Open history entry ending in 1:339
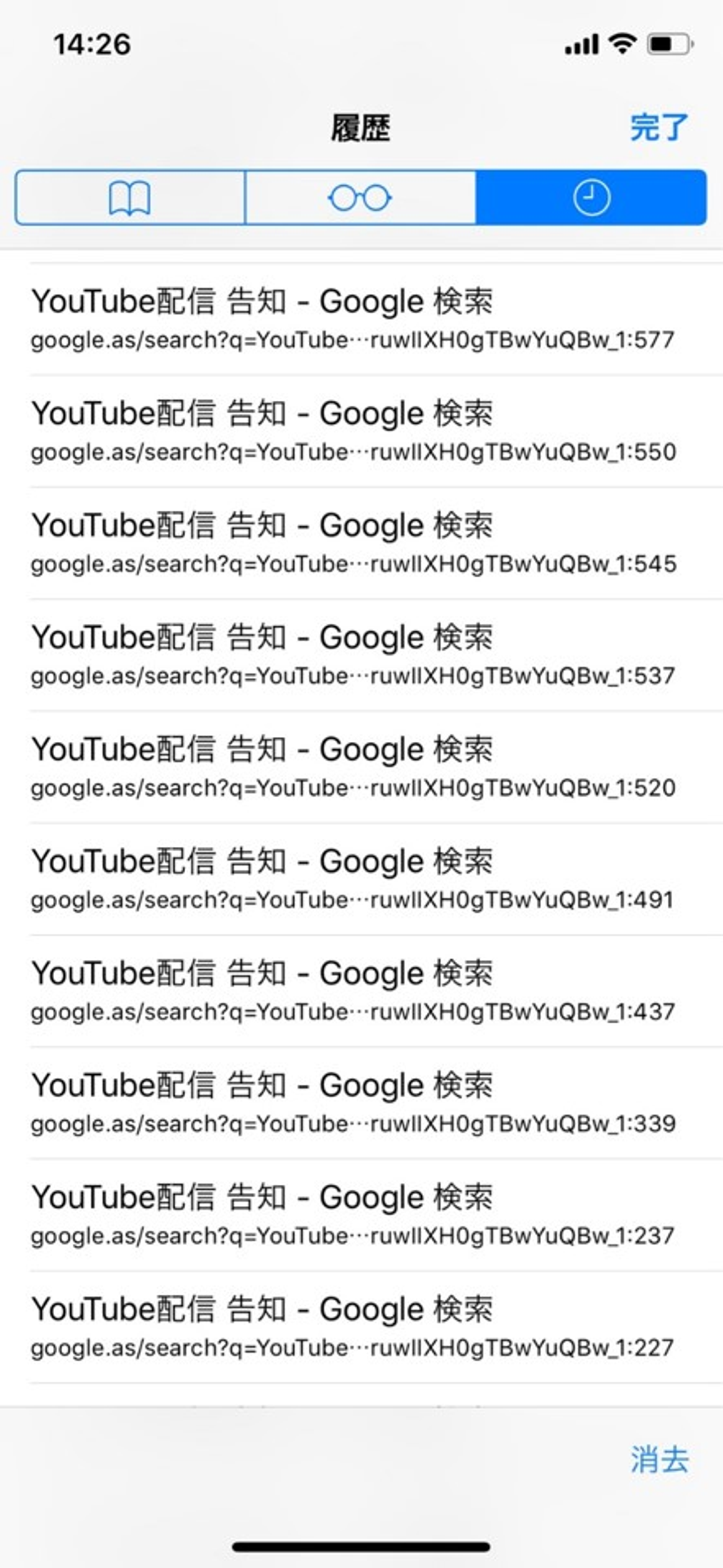The height and width of the screenshot is (1568, 723). click(x=353, y=1103)
